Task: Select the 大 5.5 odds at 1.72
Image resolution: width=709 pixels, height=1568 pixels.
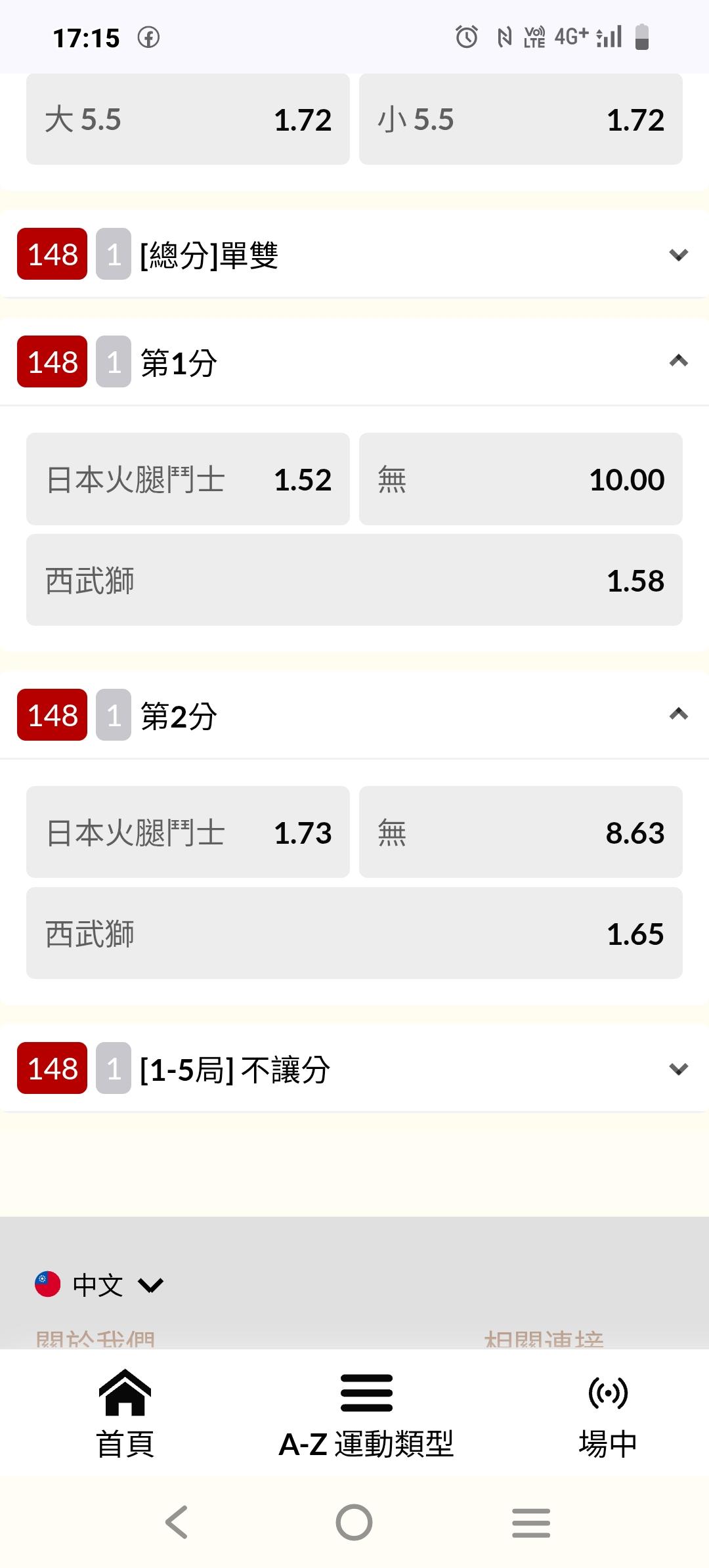Action: [188, 120]
